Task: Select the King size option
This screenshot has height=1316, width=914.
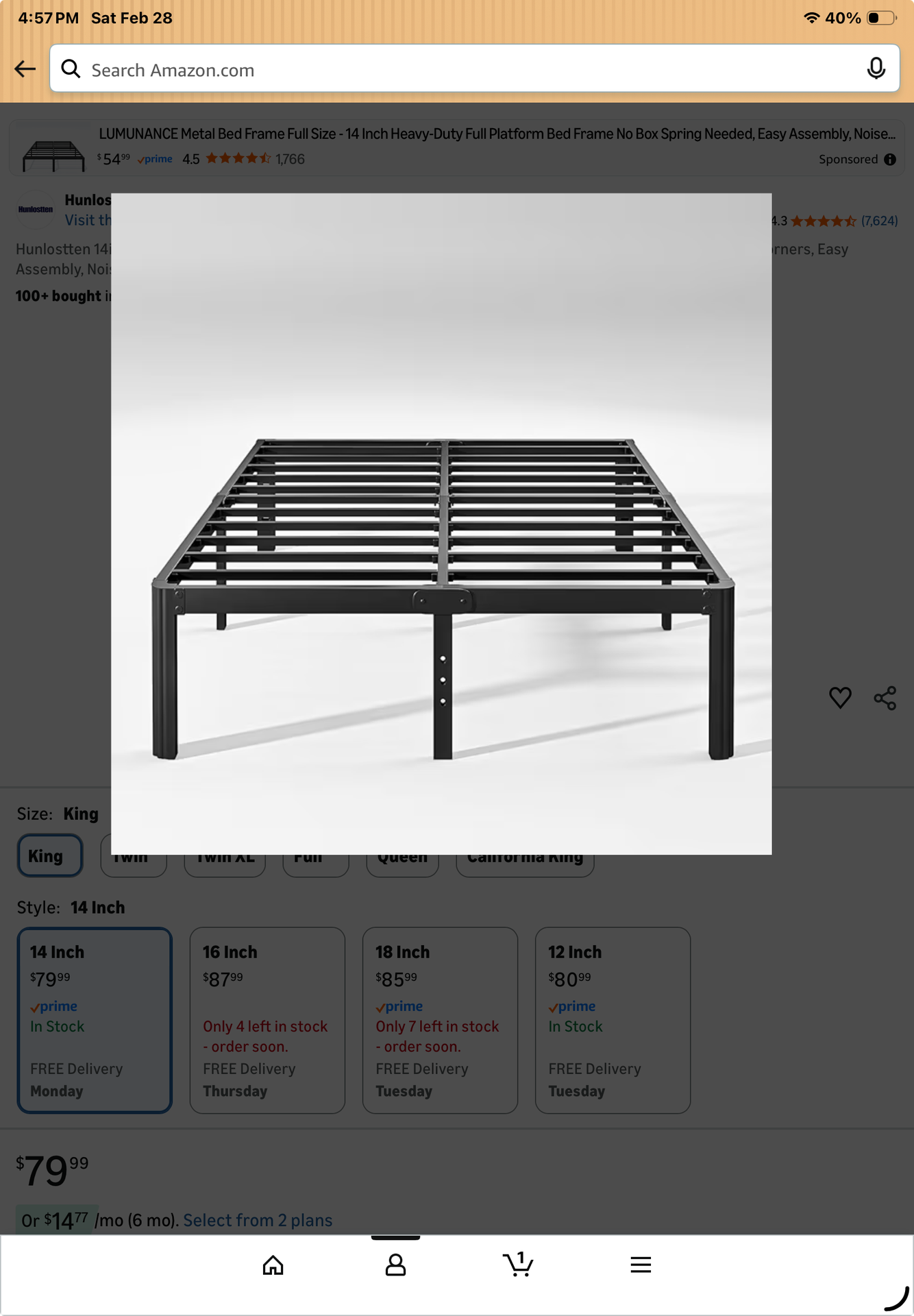Action: click(50, 856)
